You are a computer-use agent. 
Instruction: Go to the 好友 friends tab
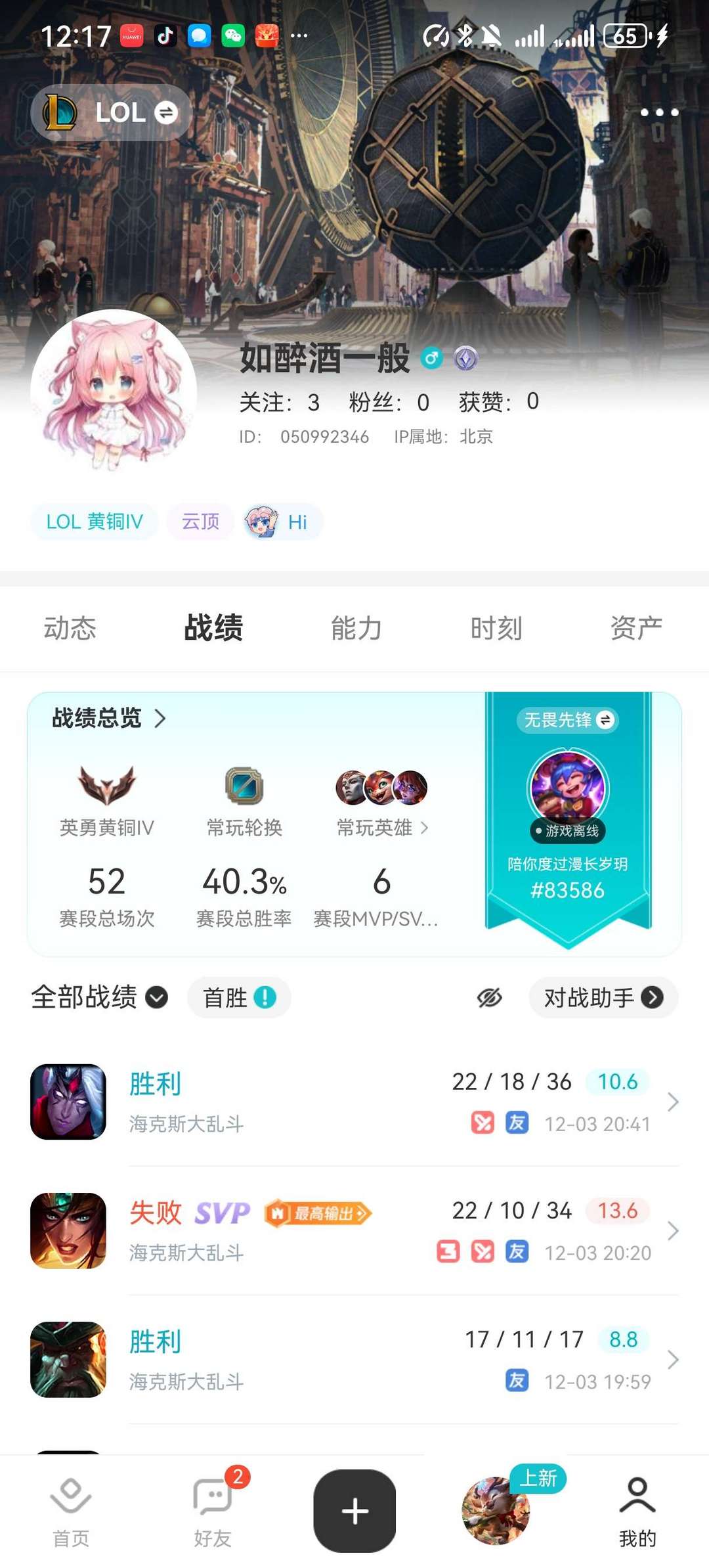click(x=213, y=1510)
